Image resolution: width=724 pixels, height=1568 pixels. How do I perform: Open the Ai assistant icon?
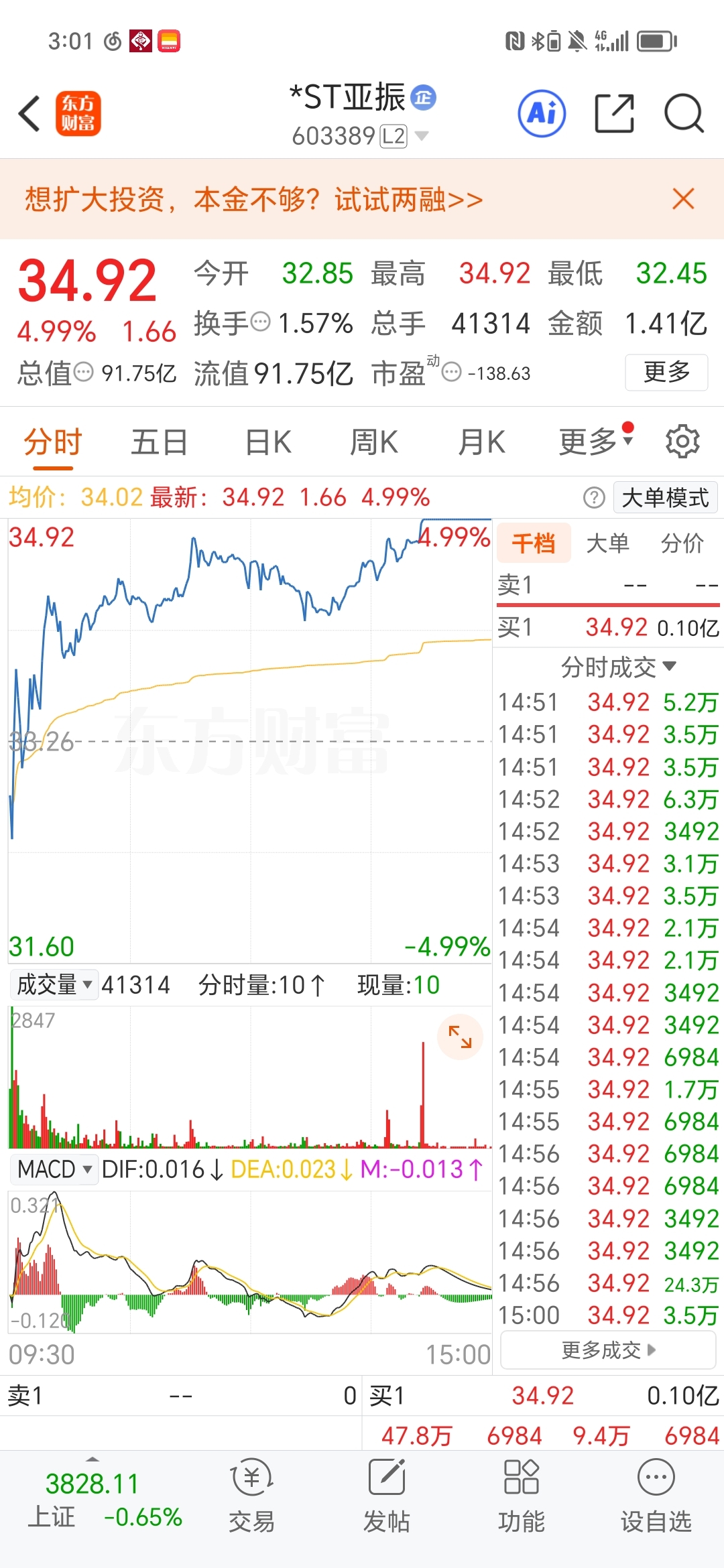[542, 113]
